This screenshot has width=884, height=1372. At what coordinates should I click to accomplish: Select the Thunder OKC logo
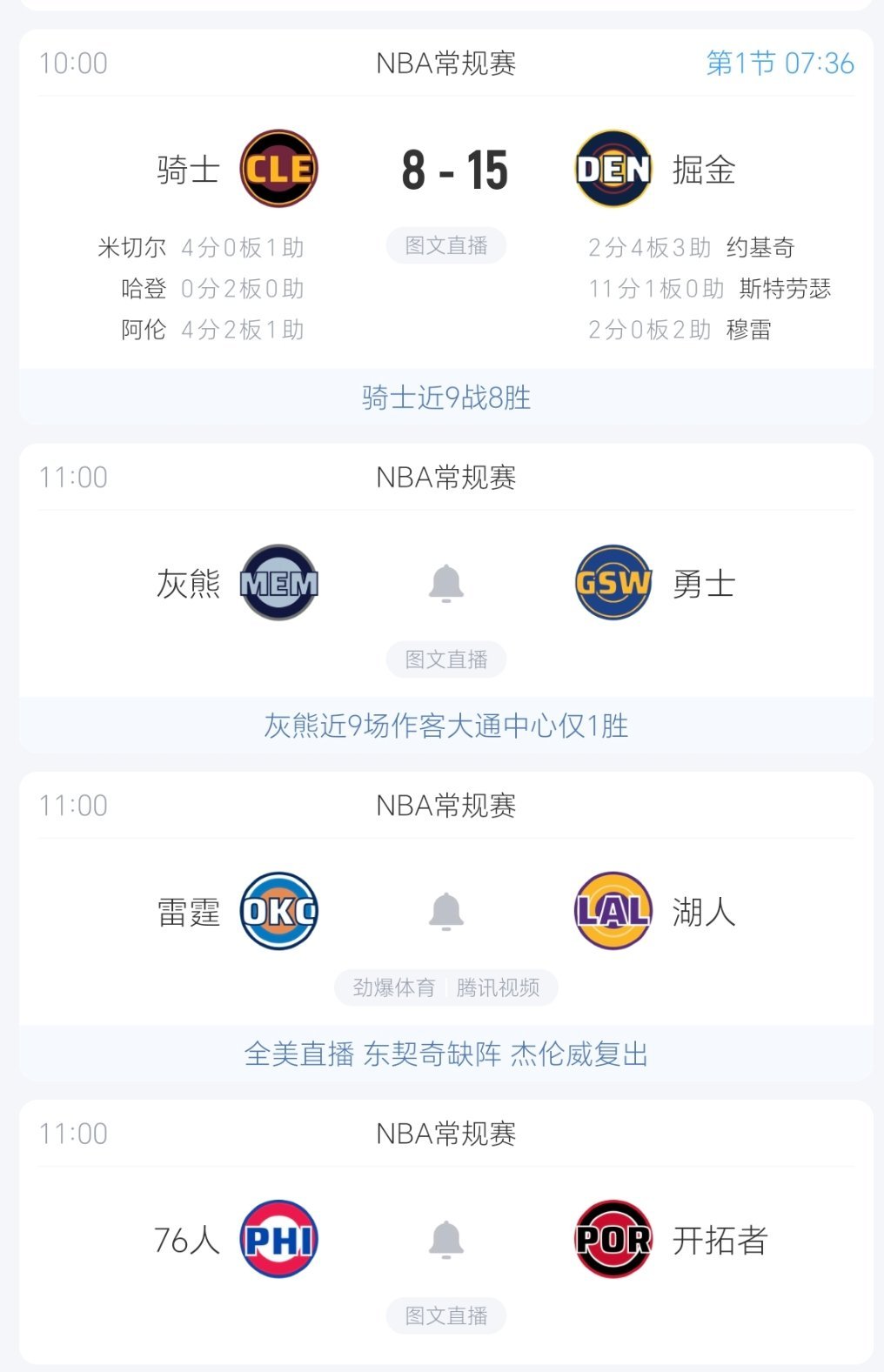(278, 910)
